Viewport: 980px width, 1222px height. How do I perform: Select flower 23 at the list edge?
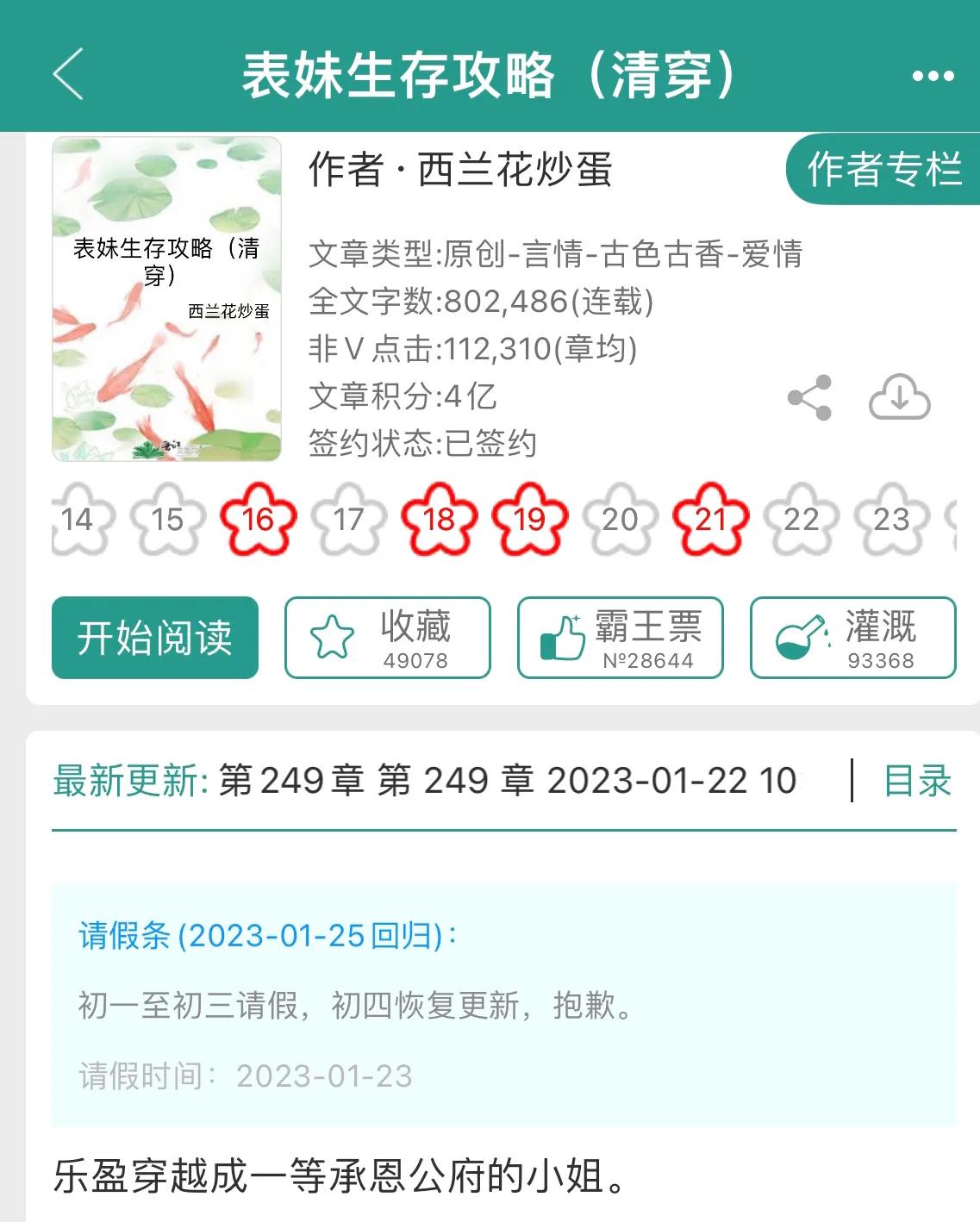click(893, 520)
